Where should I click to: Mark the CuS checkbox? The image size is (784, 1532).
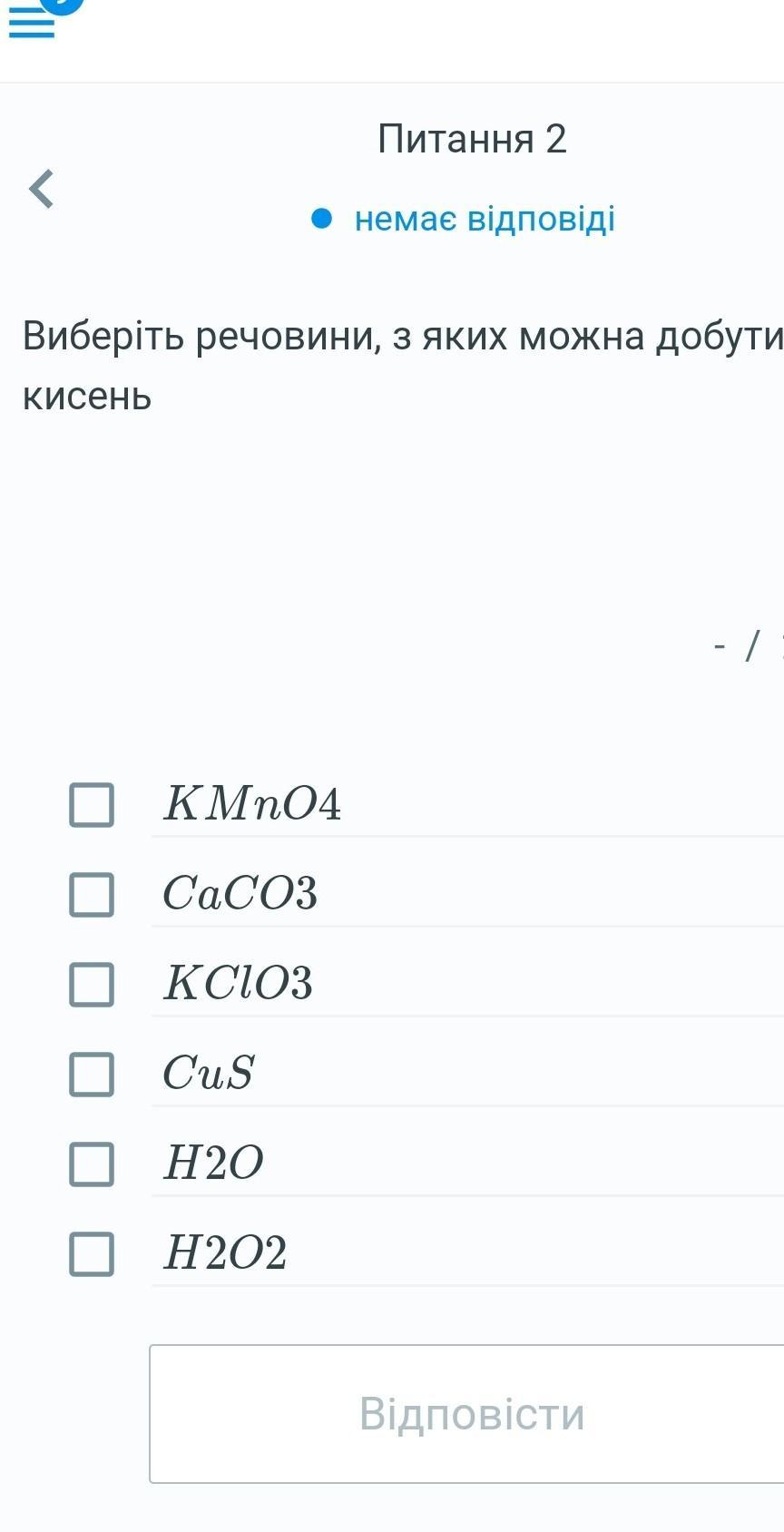(92, 1075)
